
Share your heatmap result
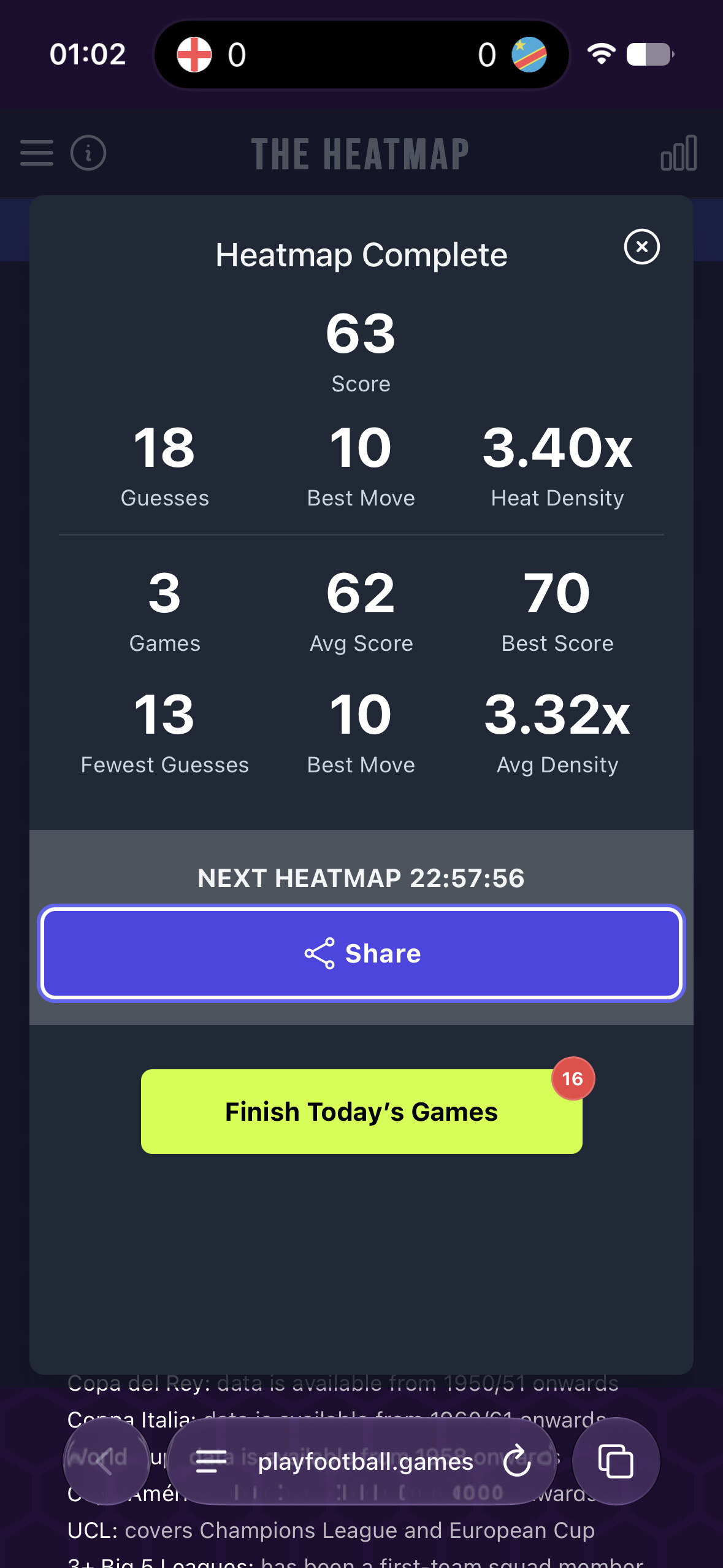coord(361,953)
